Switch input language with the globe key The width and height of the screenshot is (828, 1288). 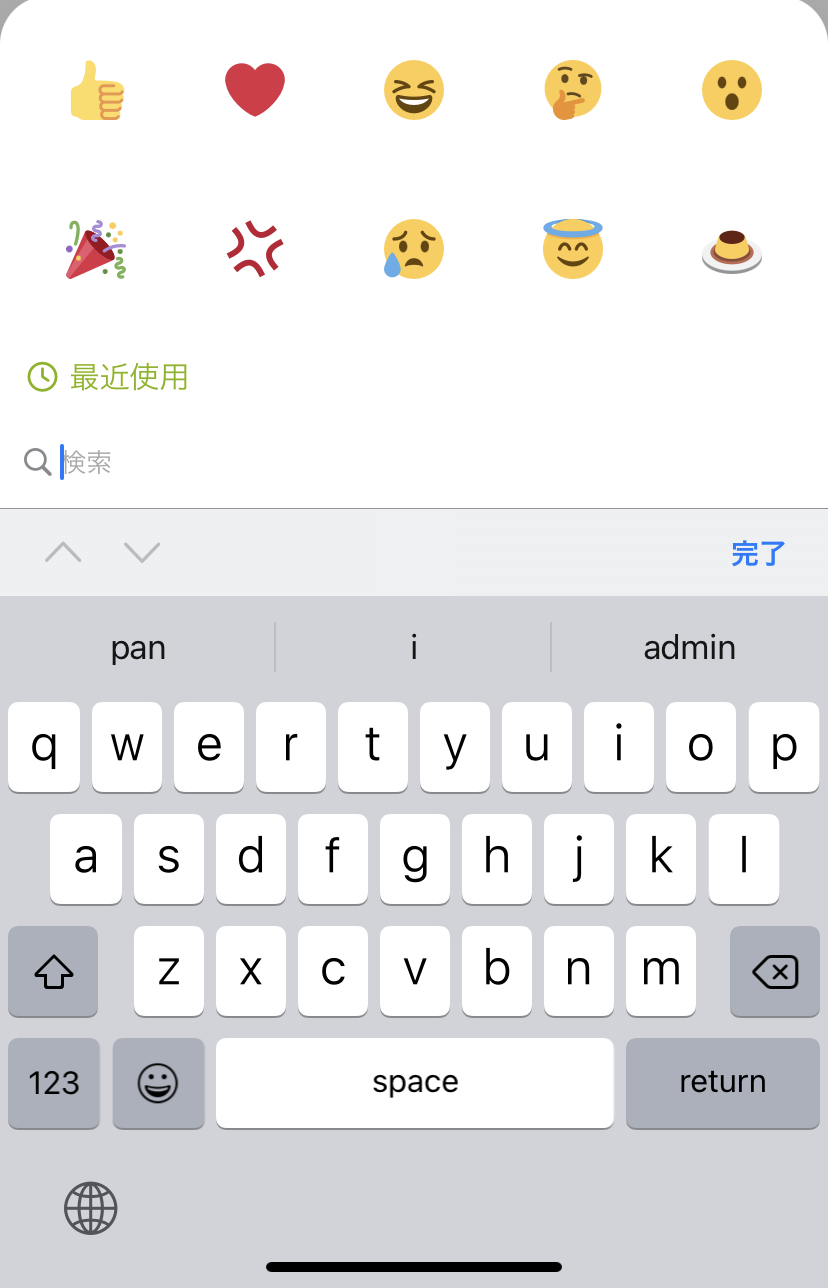(91, 1208)
